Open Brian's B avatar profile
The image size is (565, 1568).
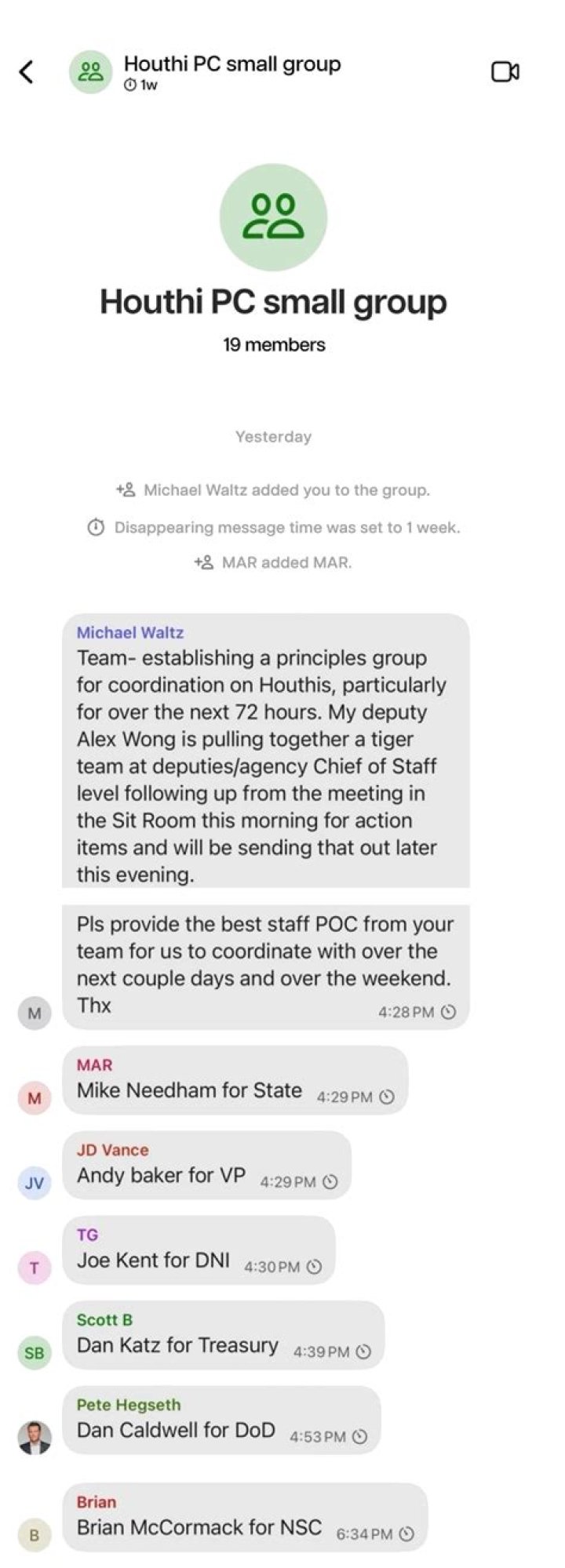click(x=35, y=1535)
